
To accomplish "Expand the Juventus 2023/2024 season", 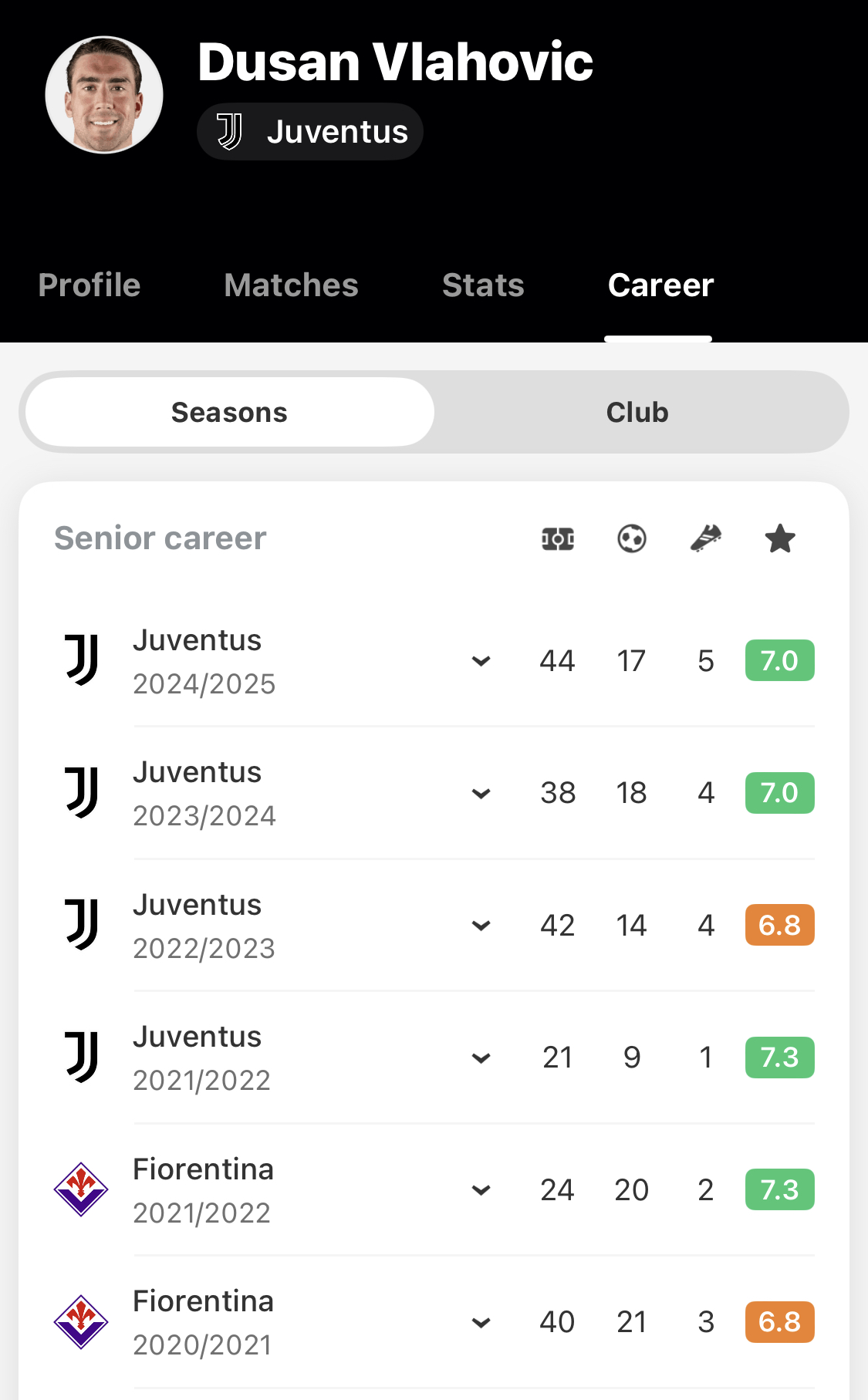I will coord(481,794).
